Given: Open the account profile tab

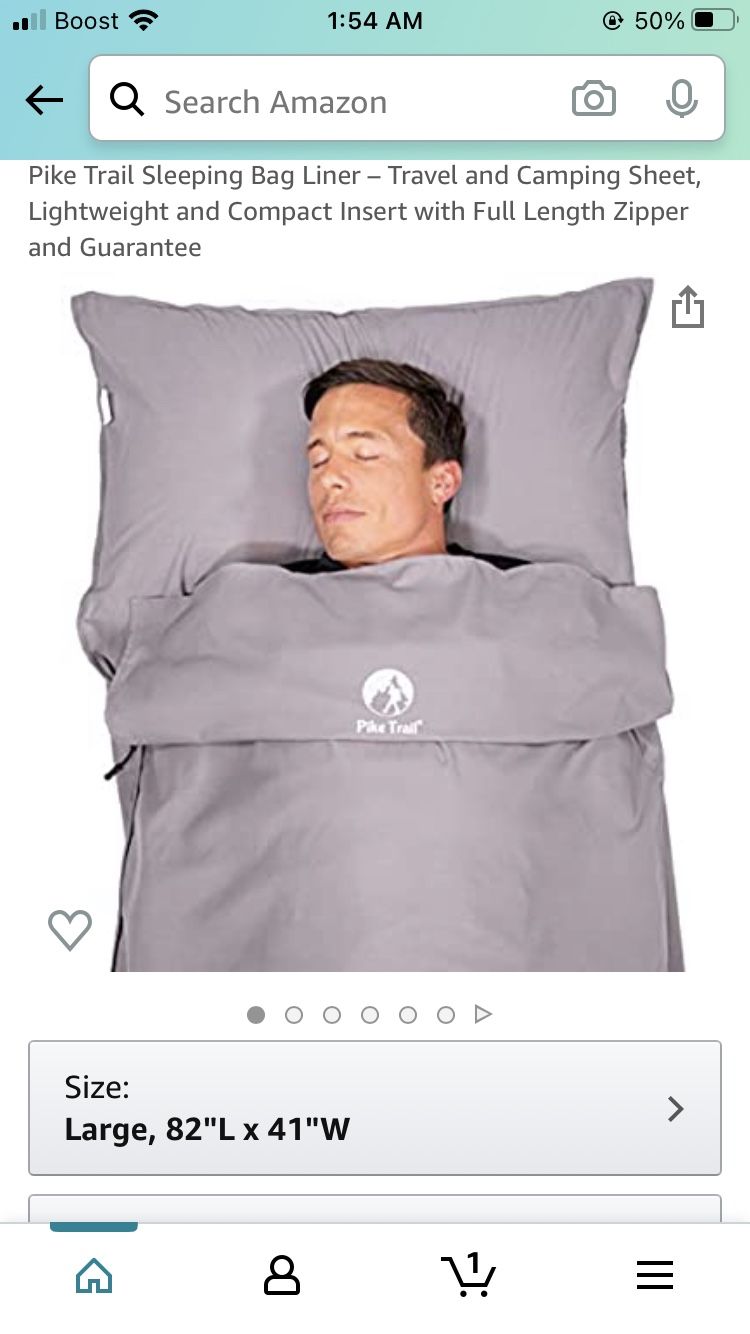Looking at the screenshot, I should click(281, 1275).
